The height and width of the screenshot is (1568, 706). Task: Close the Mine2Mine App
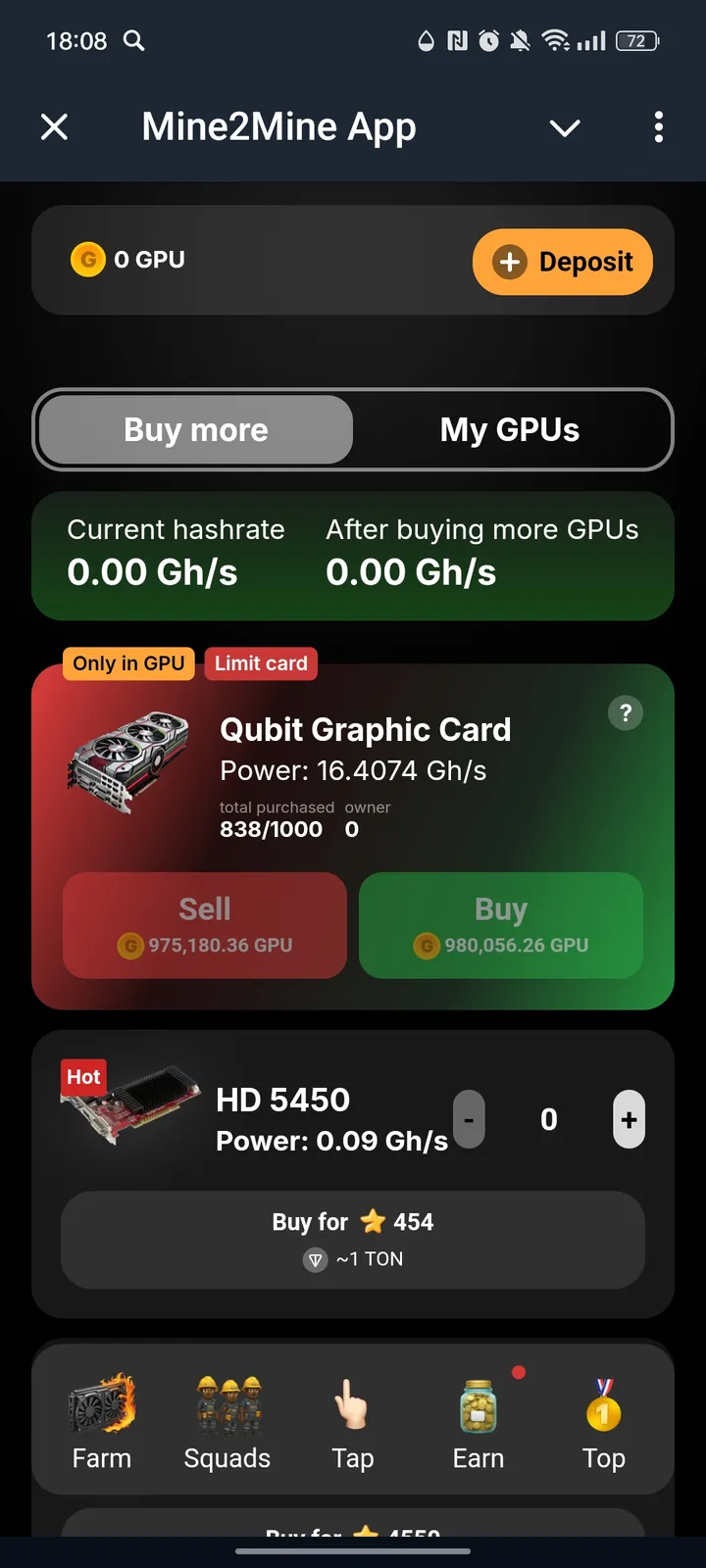55,126
